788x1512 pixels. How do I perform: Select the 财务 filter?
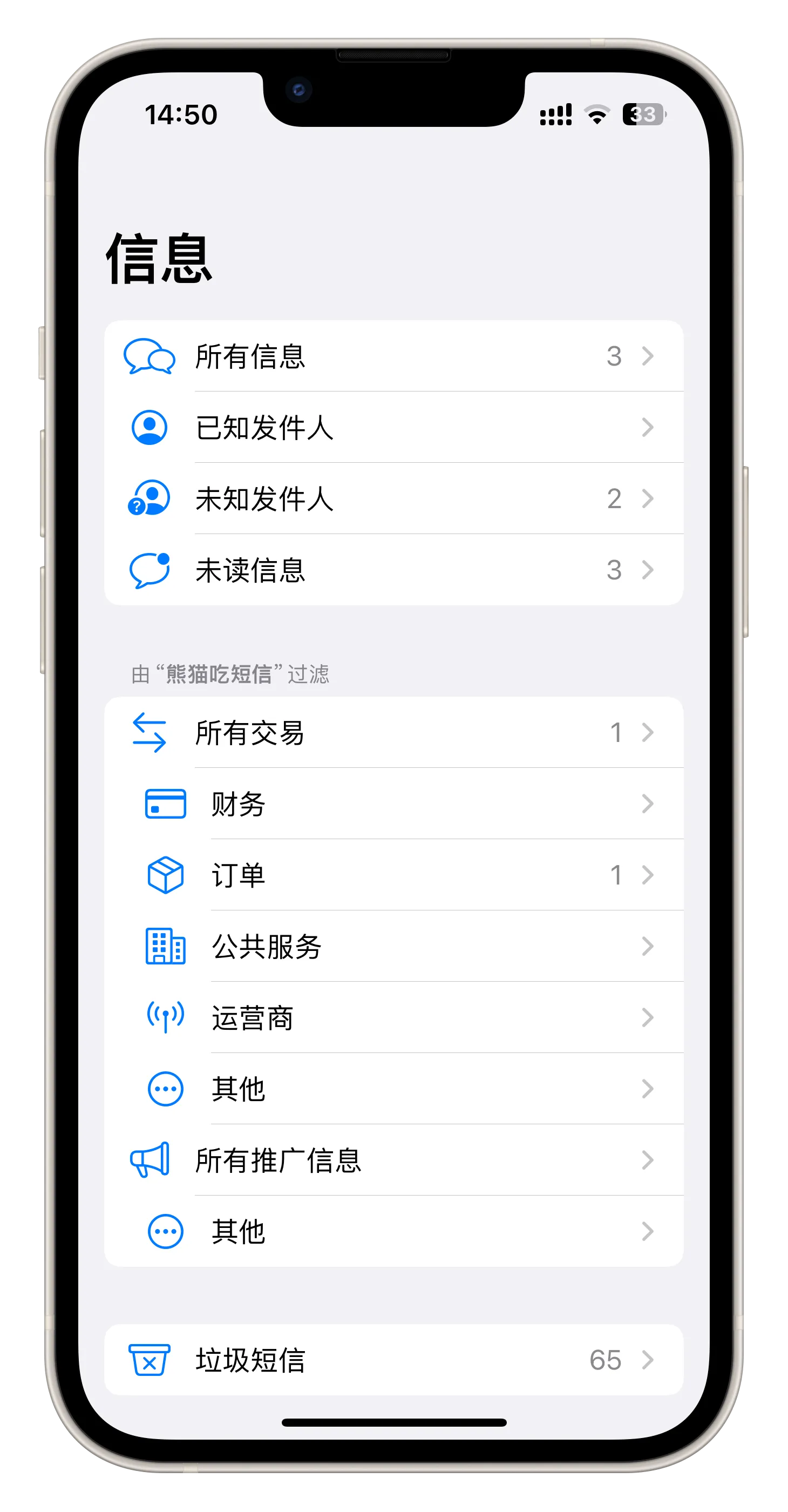tap(393, 804)
